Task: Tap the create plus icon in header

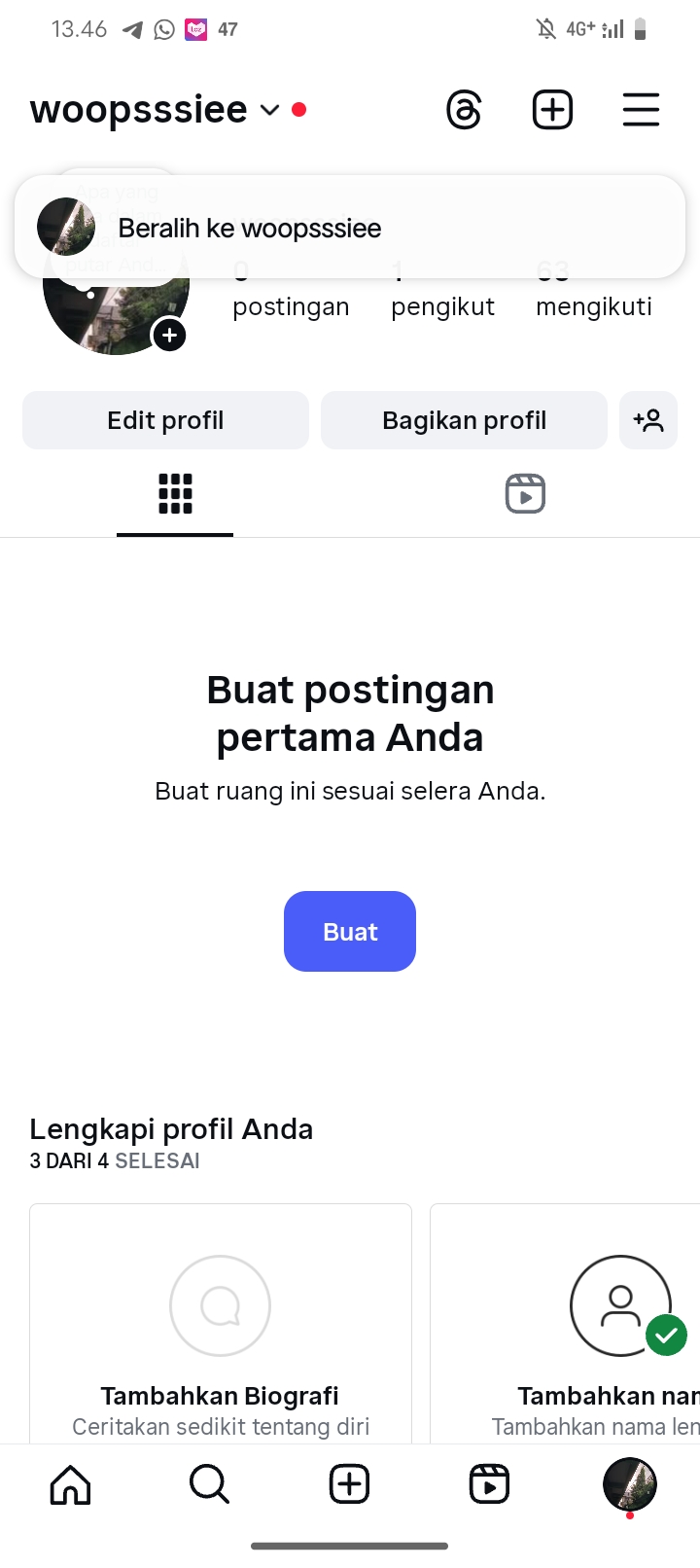Action: coord(552,110)
